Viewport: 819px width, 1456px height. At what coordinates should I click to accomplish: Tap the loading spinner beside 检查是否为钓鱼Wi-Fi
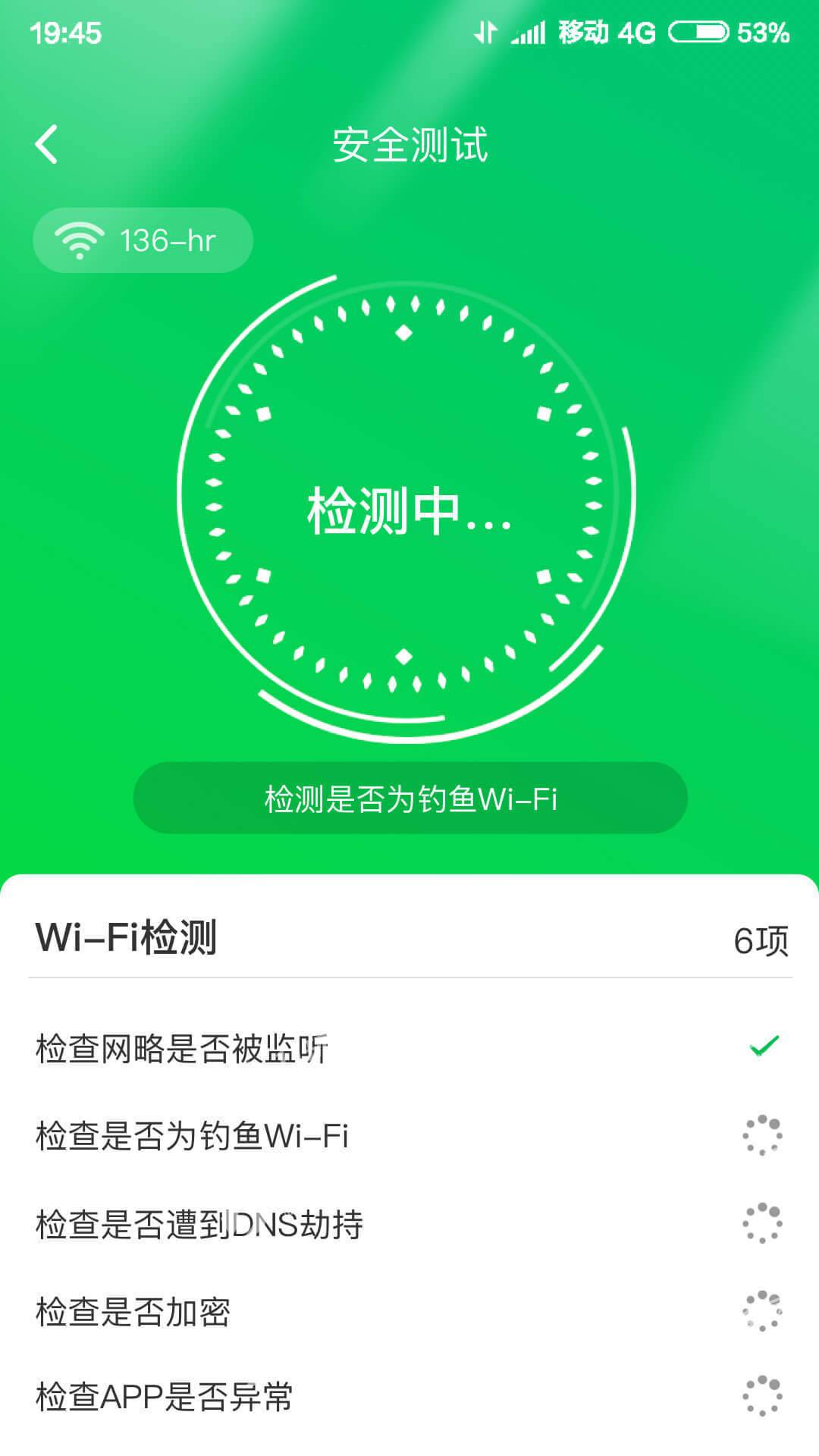click(x=762, y=1135)
